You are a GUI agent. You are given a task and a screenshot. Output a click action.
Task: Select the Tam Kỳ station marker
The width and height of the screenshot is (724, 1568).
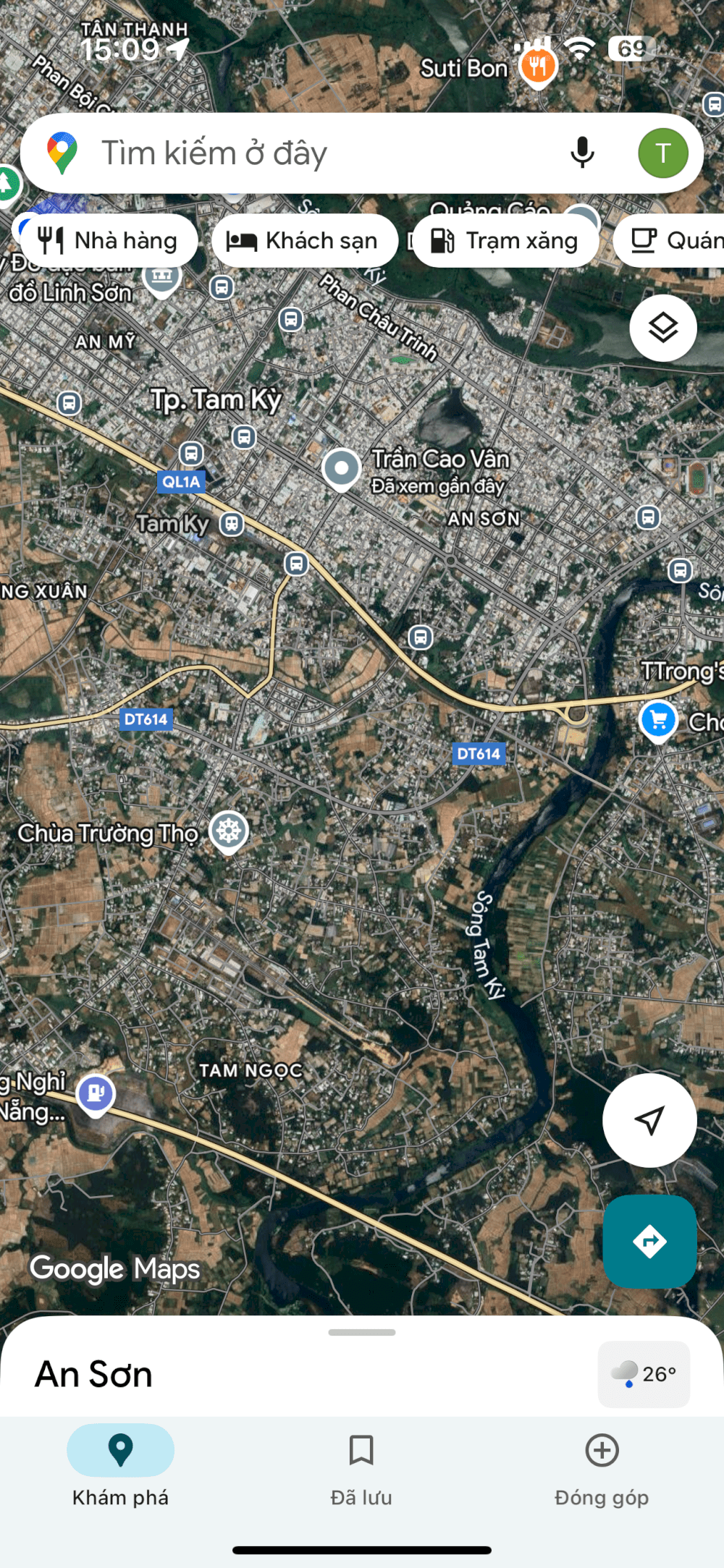click(232, 523)
